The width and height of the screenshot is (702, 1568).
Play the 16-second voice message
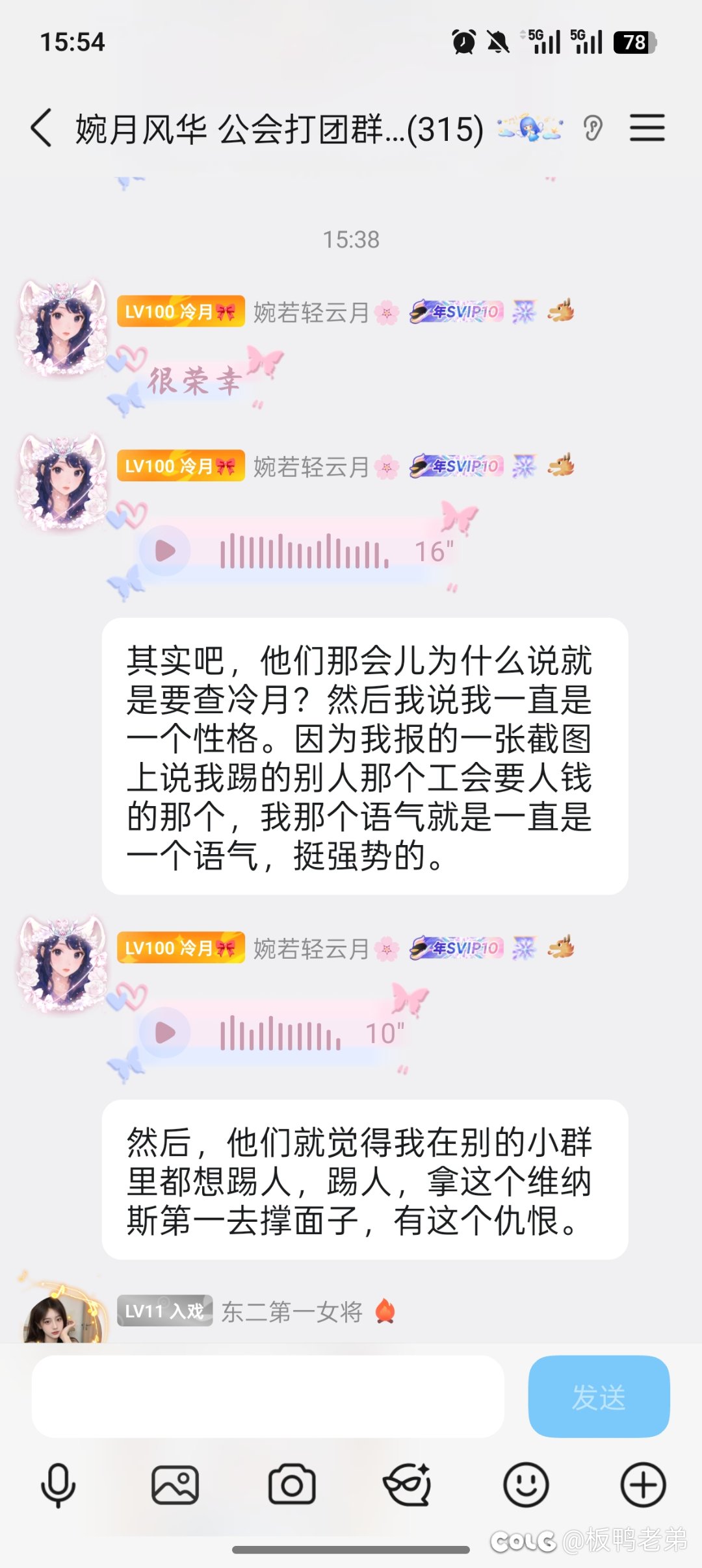point(165,551)
